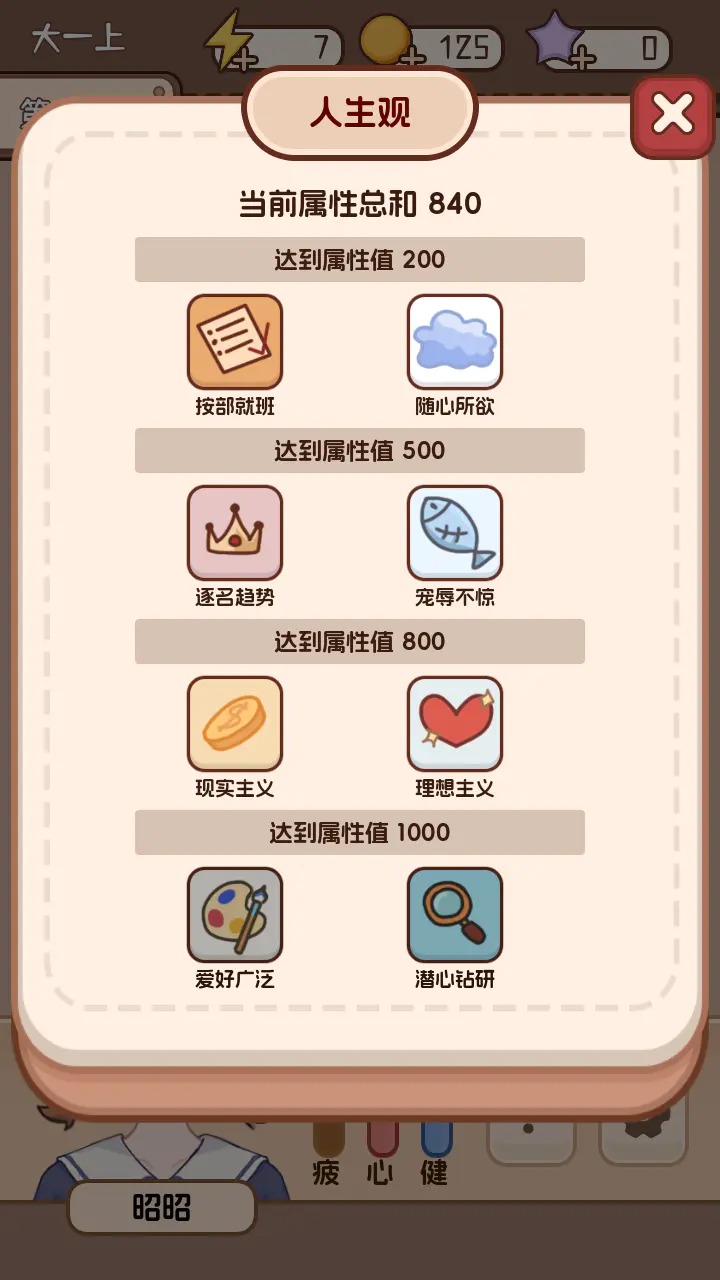Pick the 潜心钻研 magnifying glass icon
Screen dimensions: 720x1280
click(455, 915)
